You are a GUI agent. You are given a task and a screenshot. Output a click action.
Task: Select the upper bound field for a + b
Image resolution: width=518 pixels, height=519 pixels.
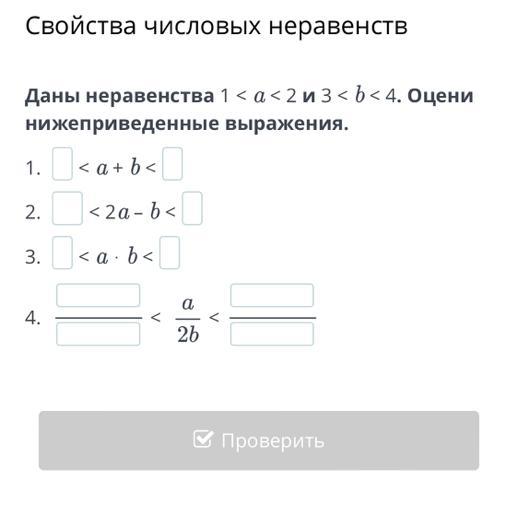(172, 164)
